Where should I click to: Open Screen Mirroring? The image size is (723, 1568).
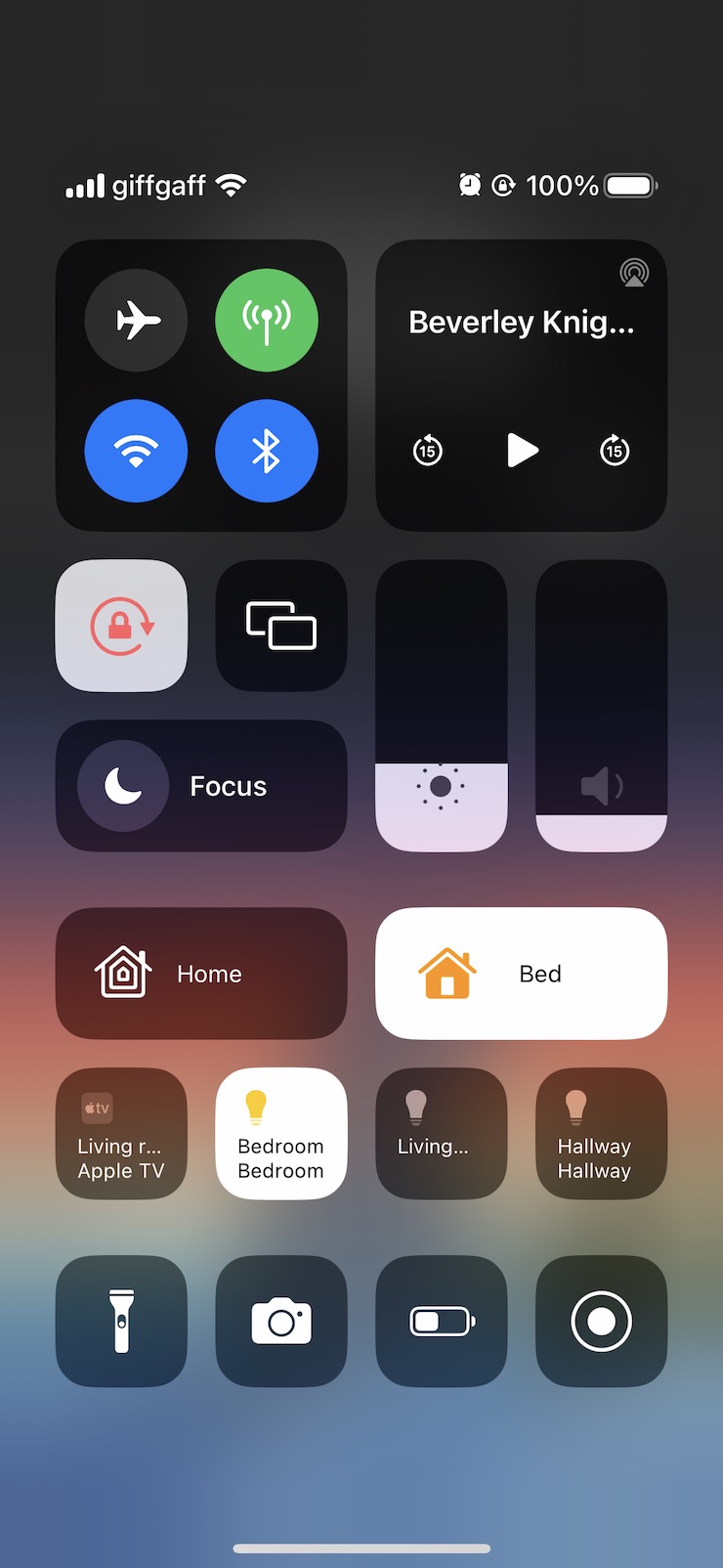point(281,626)
